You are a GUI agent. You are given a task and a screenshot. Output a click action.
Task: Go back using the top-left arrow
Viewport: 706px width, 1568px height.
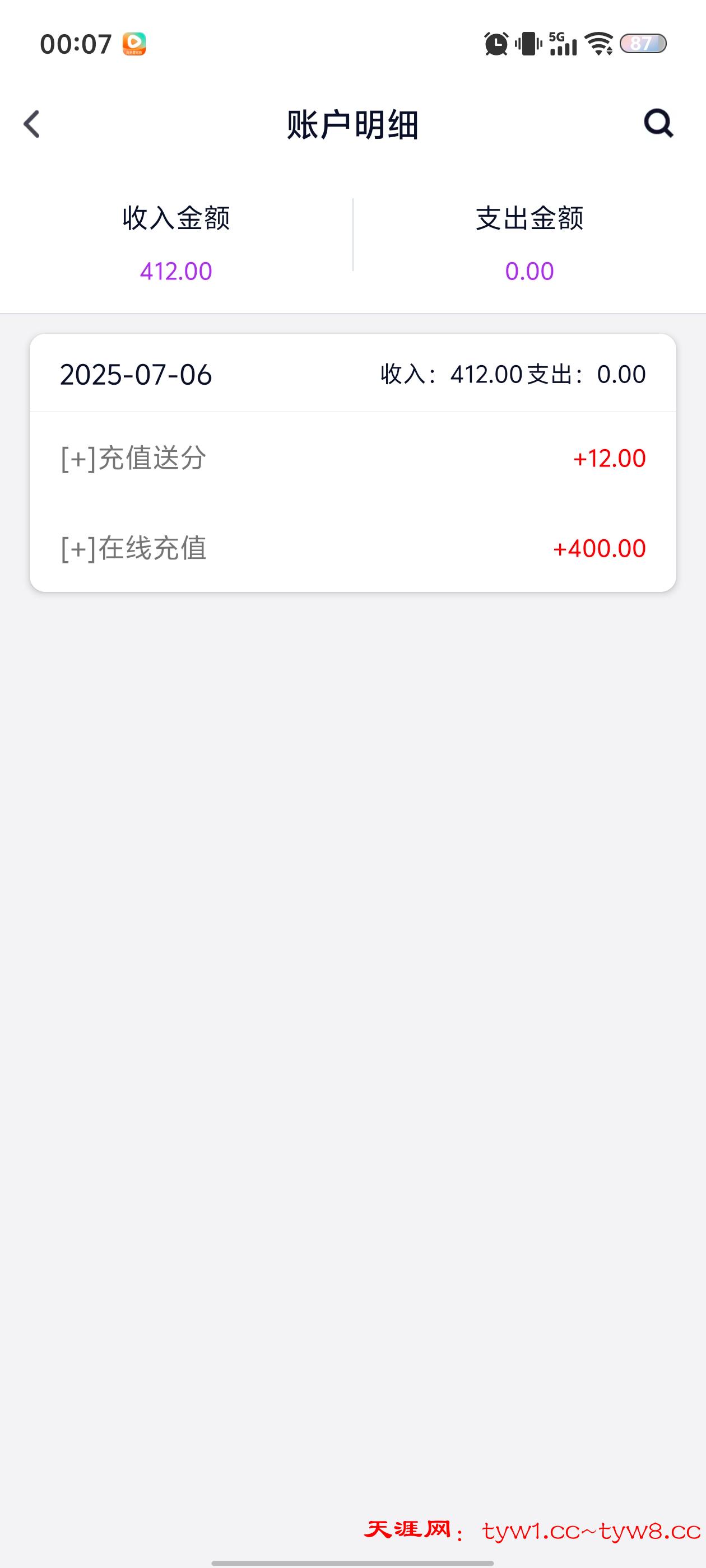point(32,124)
